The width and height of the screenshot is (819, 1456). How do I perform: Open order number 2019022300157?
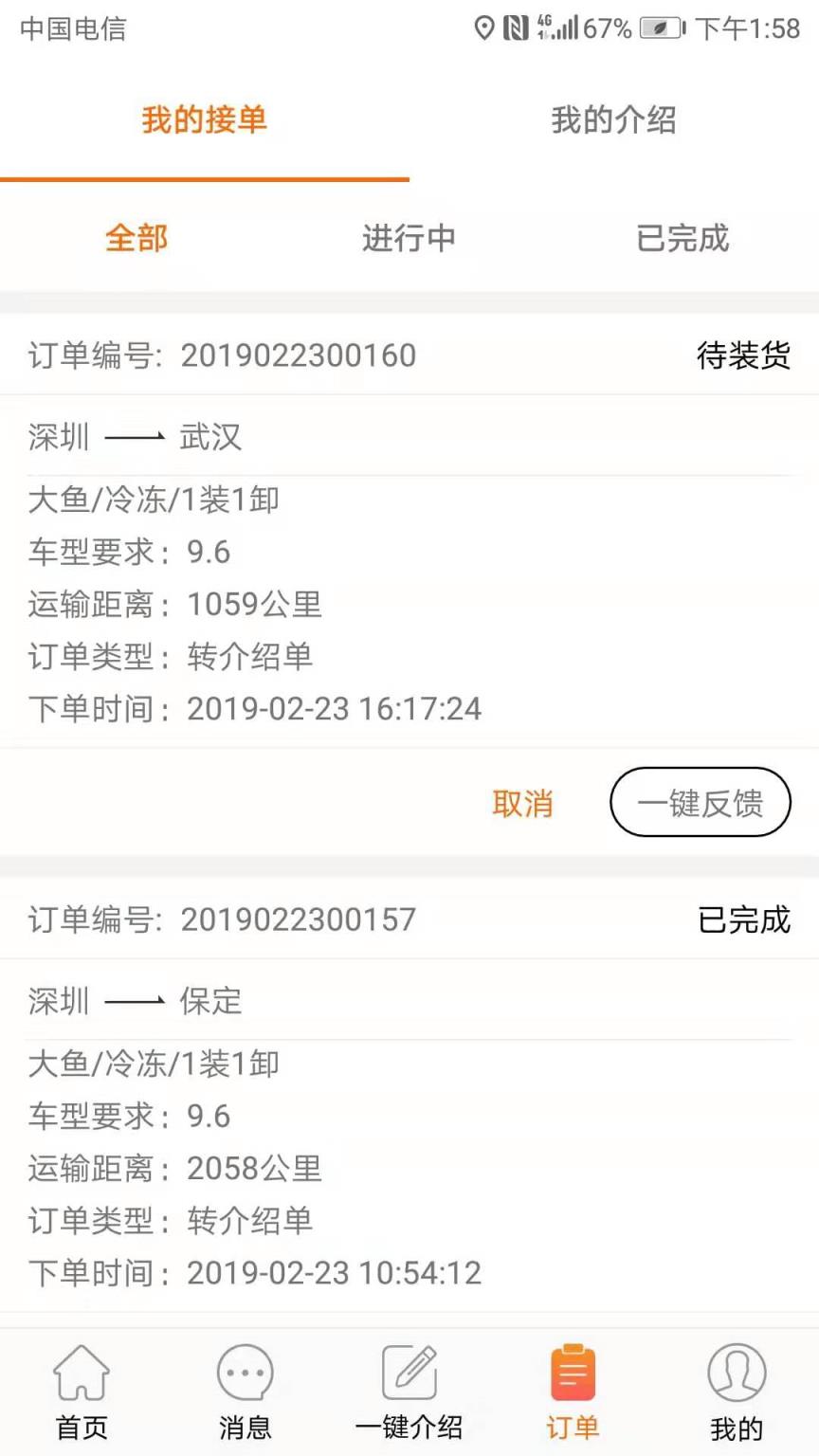click(x=298, y=918)
